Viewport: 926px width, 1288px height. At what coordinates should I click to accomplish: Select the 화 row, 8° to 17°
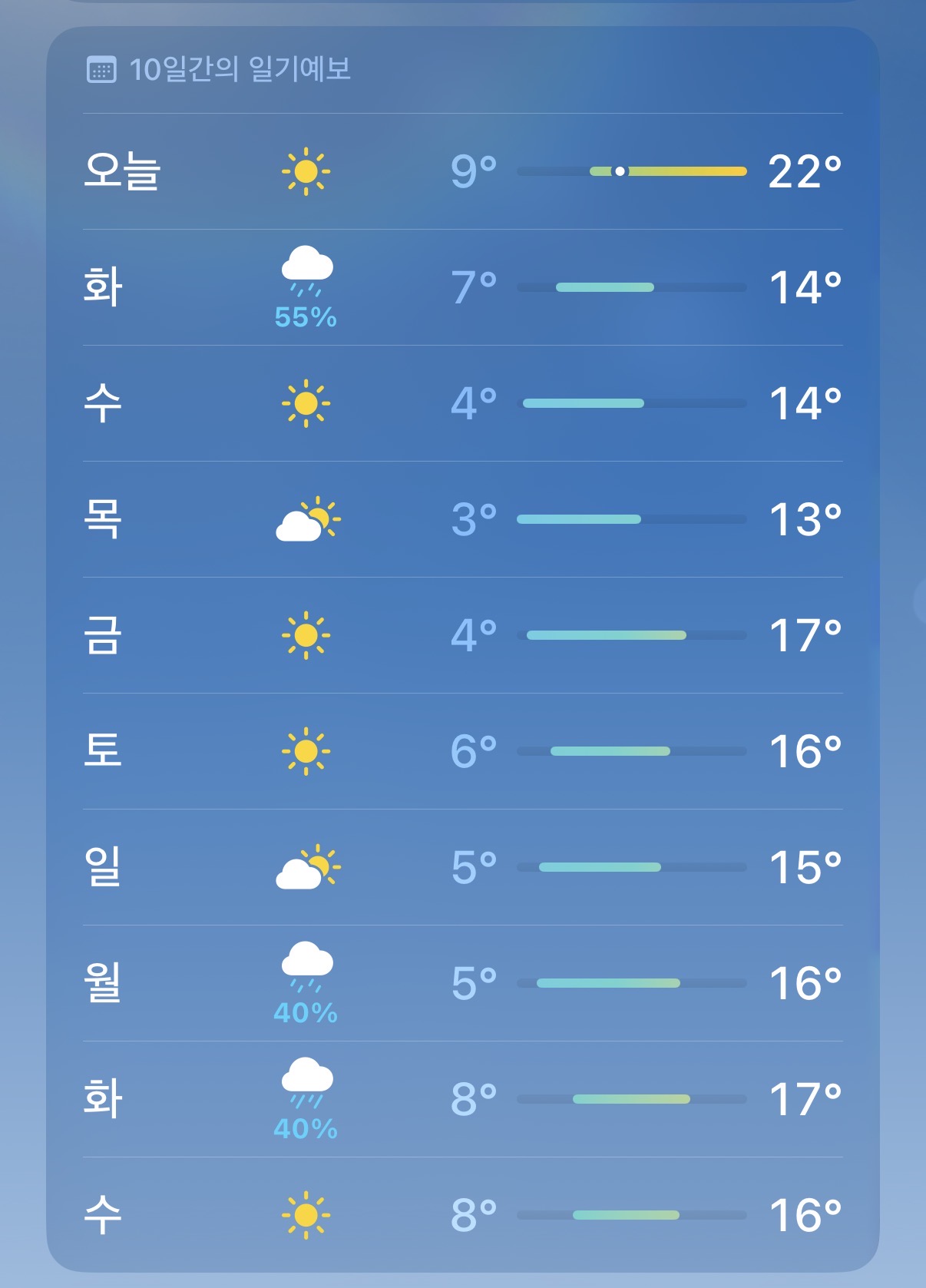462,1099
